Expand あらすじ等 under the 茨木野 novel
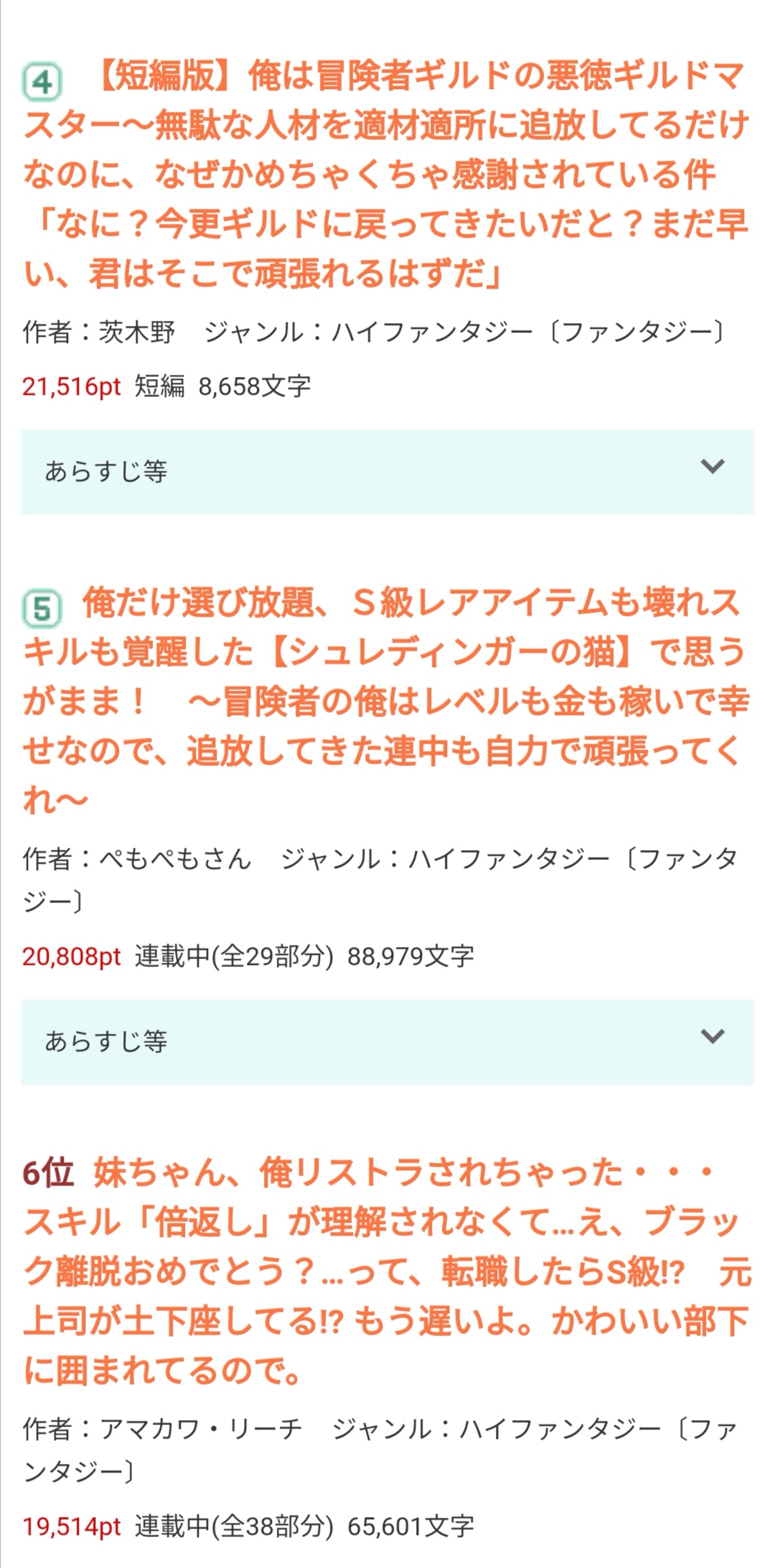This screenshot has height=1568, width=775. [387, 472]
